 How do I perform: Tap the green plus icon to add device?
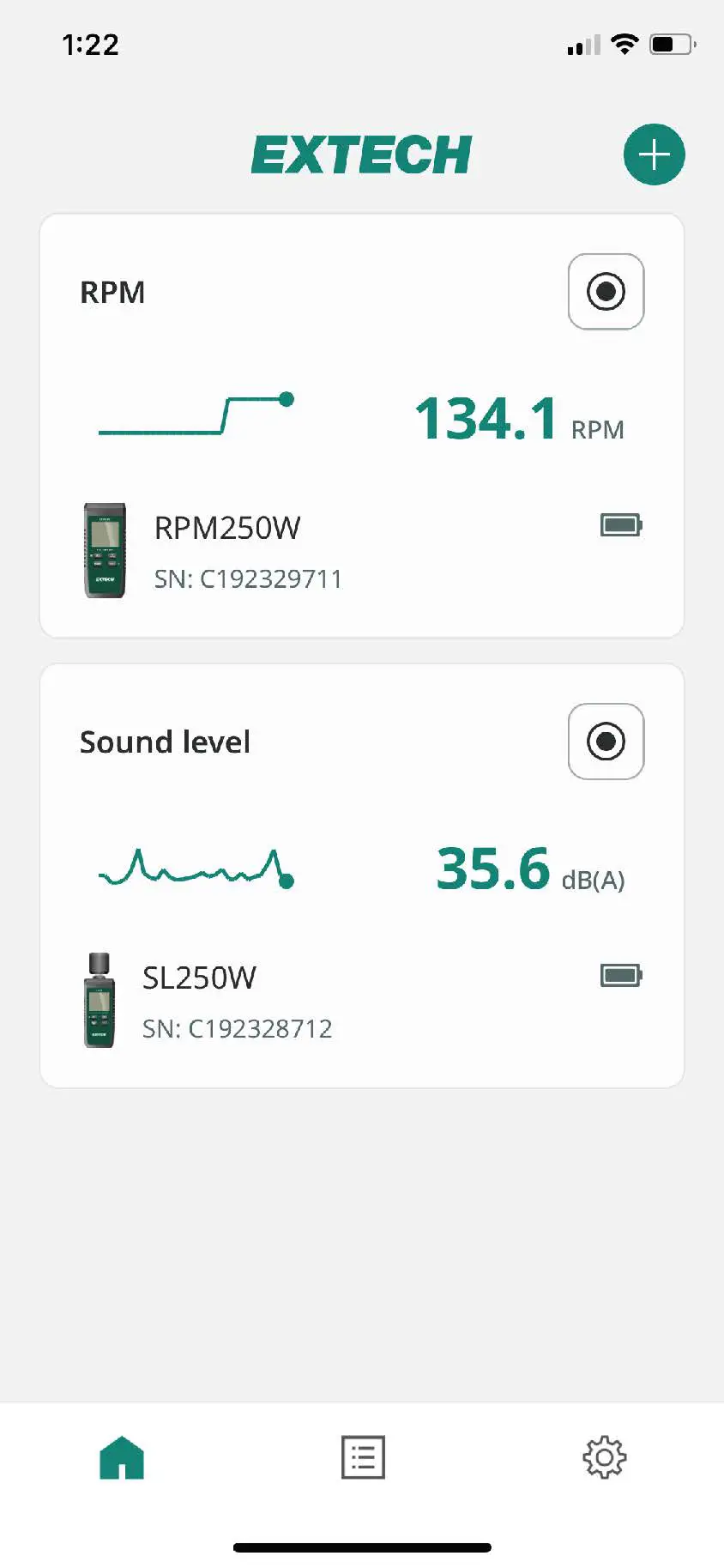click(654, 154)
